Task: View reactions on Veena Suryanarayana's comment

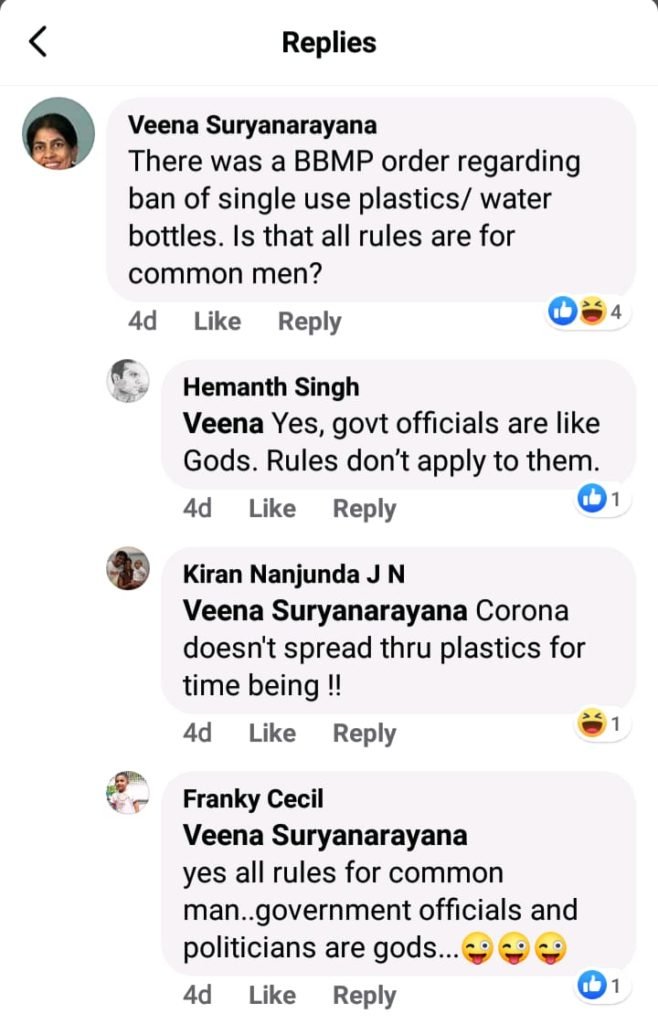Action: pyautogui.click(x=589, y=313)
